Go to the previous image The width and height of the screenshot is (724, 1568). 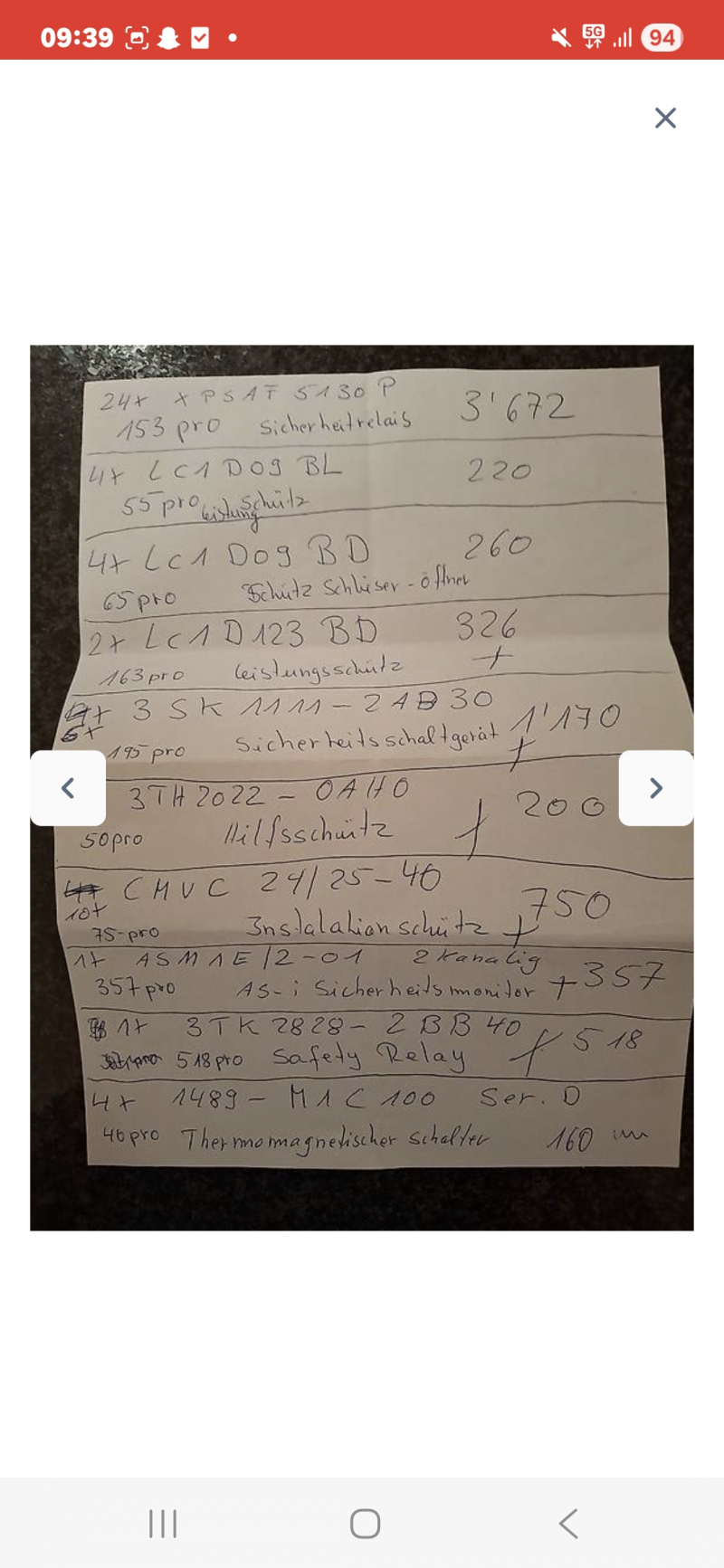click(68, 788)
